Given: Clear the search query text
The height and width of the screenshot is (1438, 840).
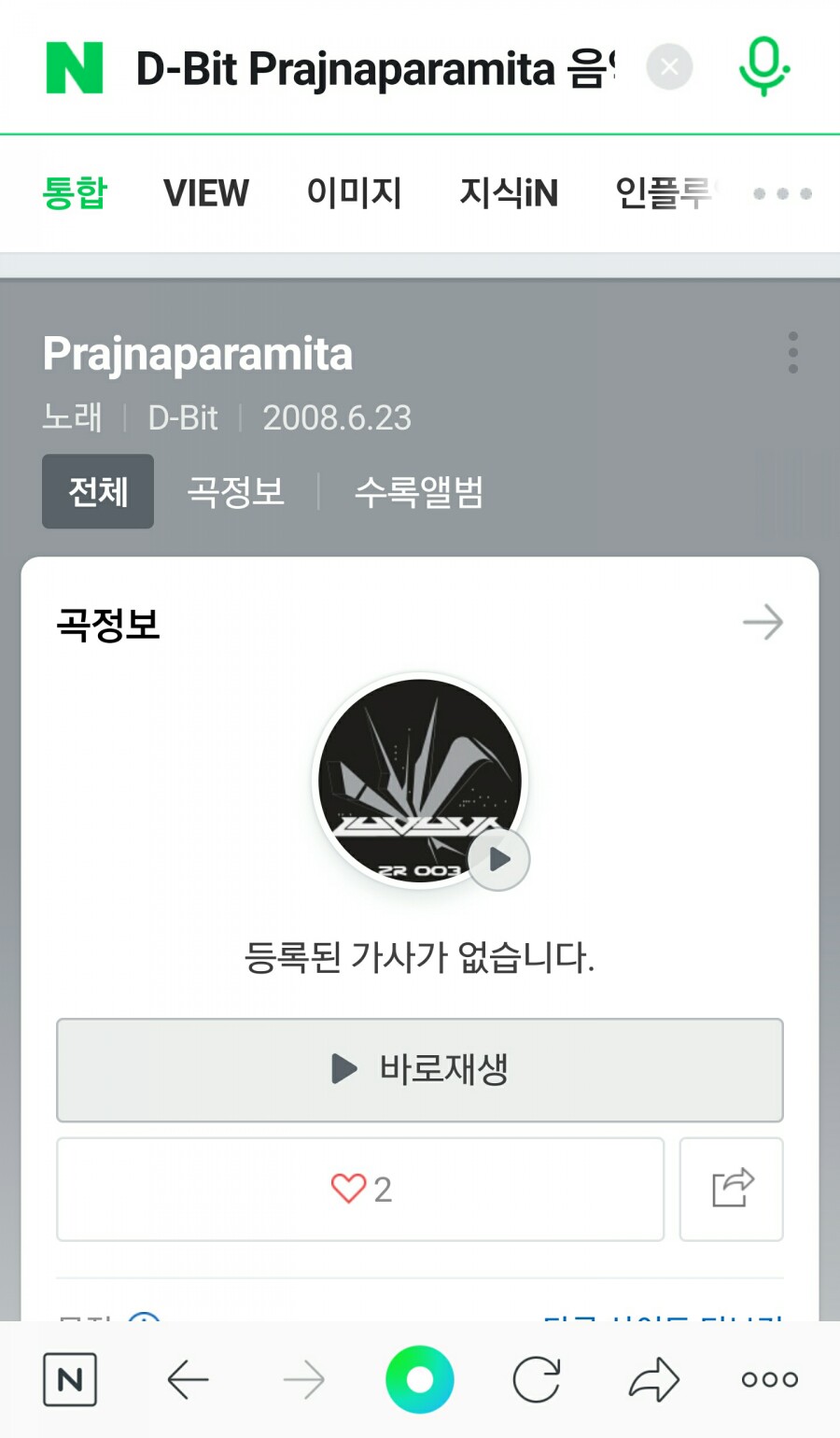Looking at the screenshot, I should coord(669,67).
